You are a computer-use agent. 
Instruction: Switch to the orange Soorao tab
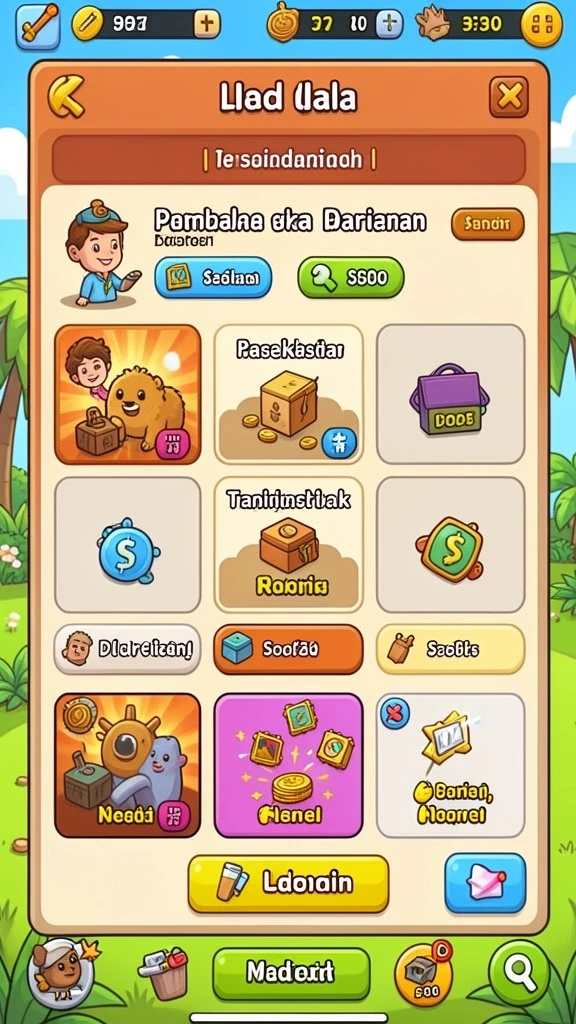click(x=288, y=649)
